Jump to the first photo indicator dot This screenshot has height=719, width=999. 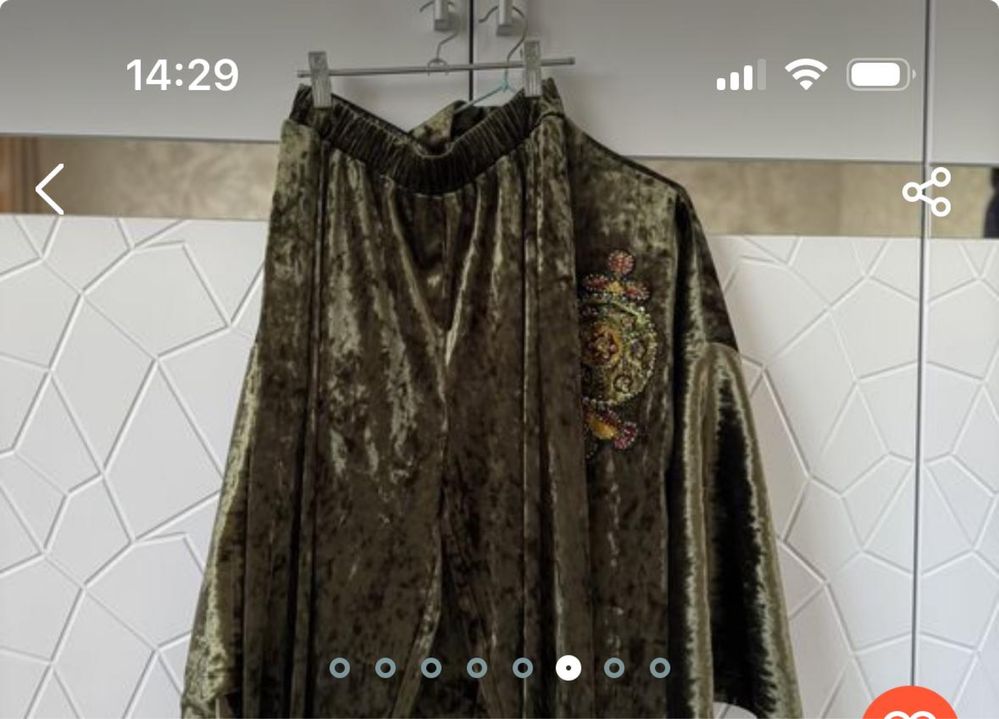[x=340, y=668]
